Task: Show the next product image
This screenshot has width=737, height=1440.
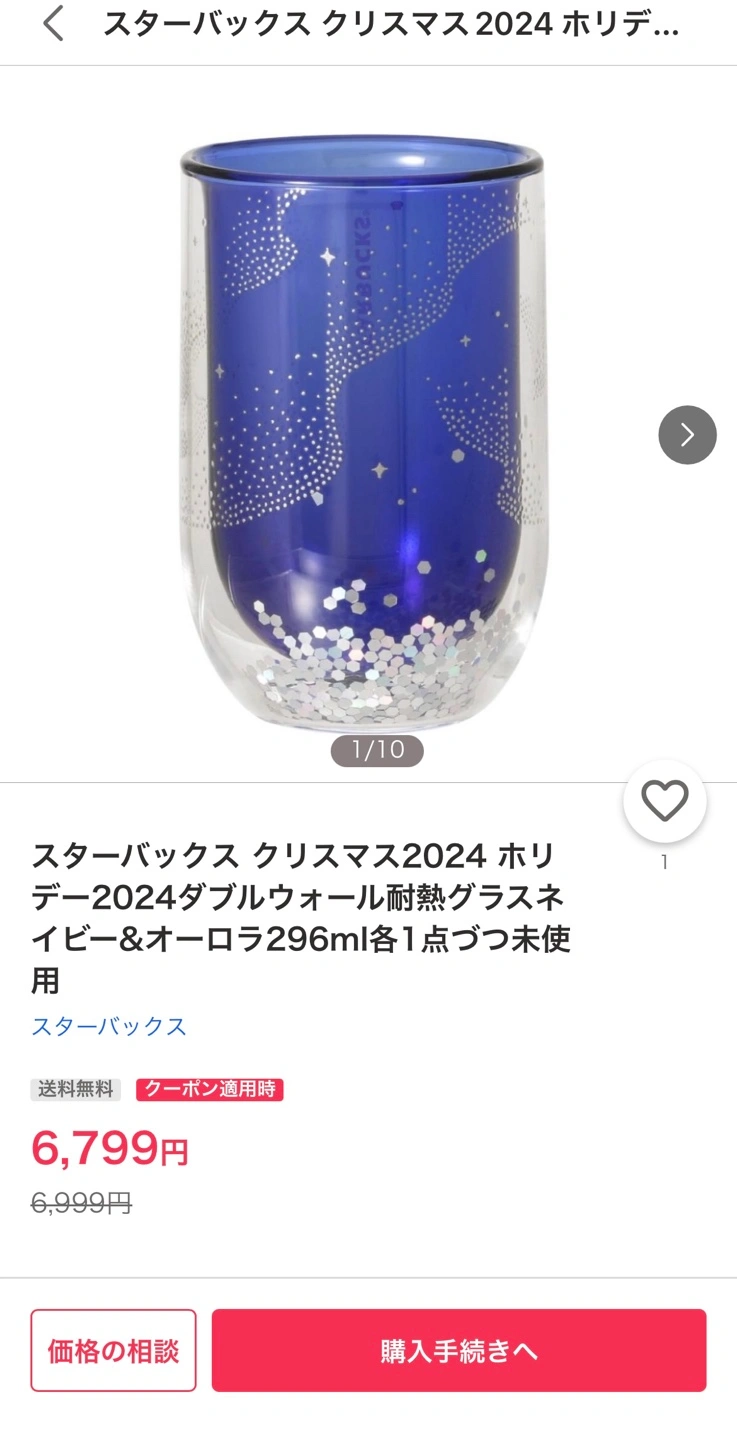Action: [687, 435]
